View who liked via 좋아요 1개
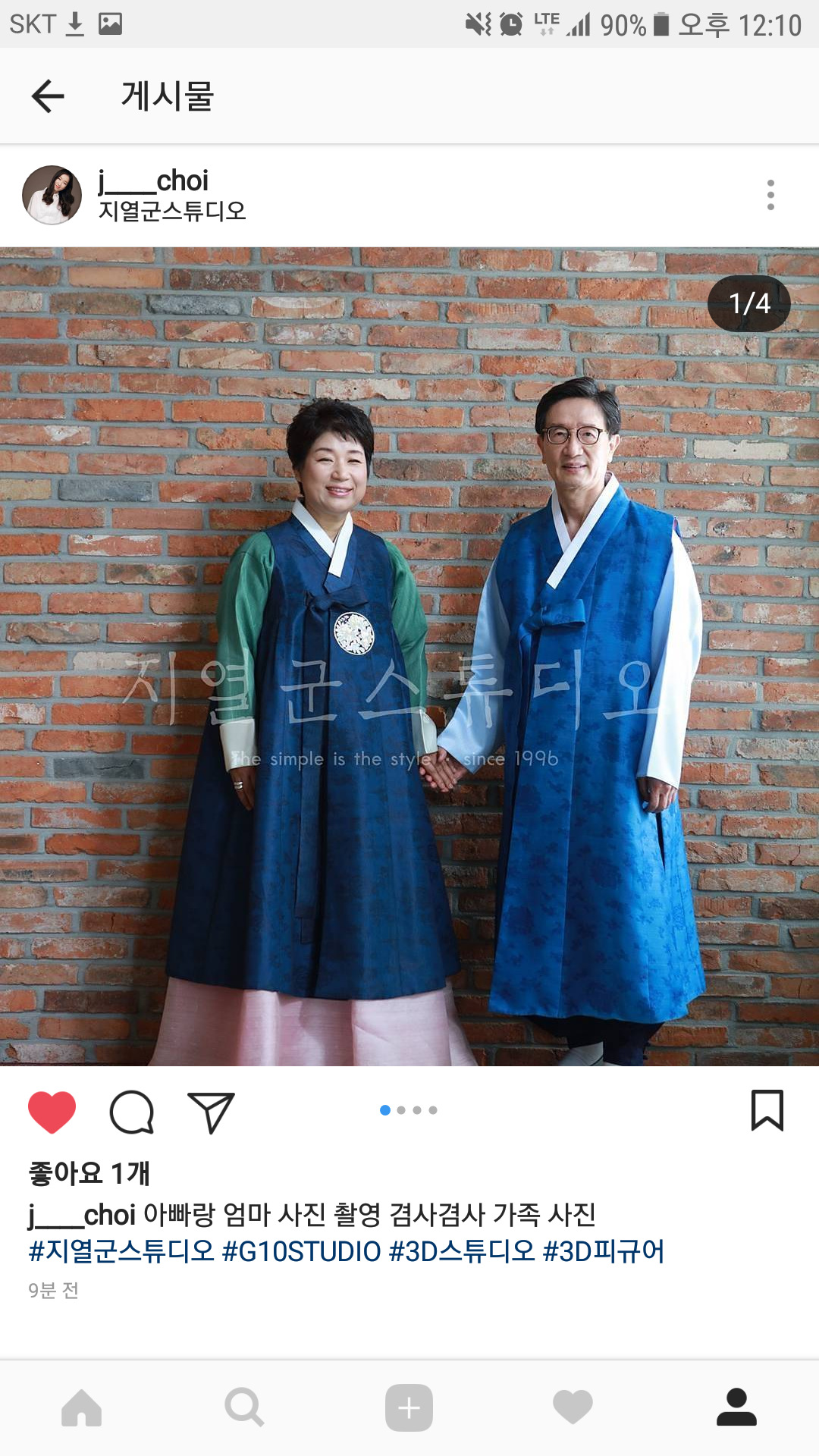 click(89, 1173)
